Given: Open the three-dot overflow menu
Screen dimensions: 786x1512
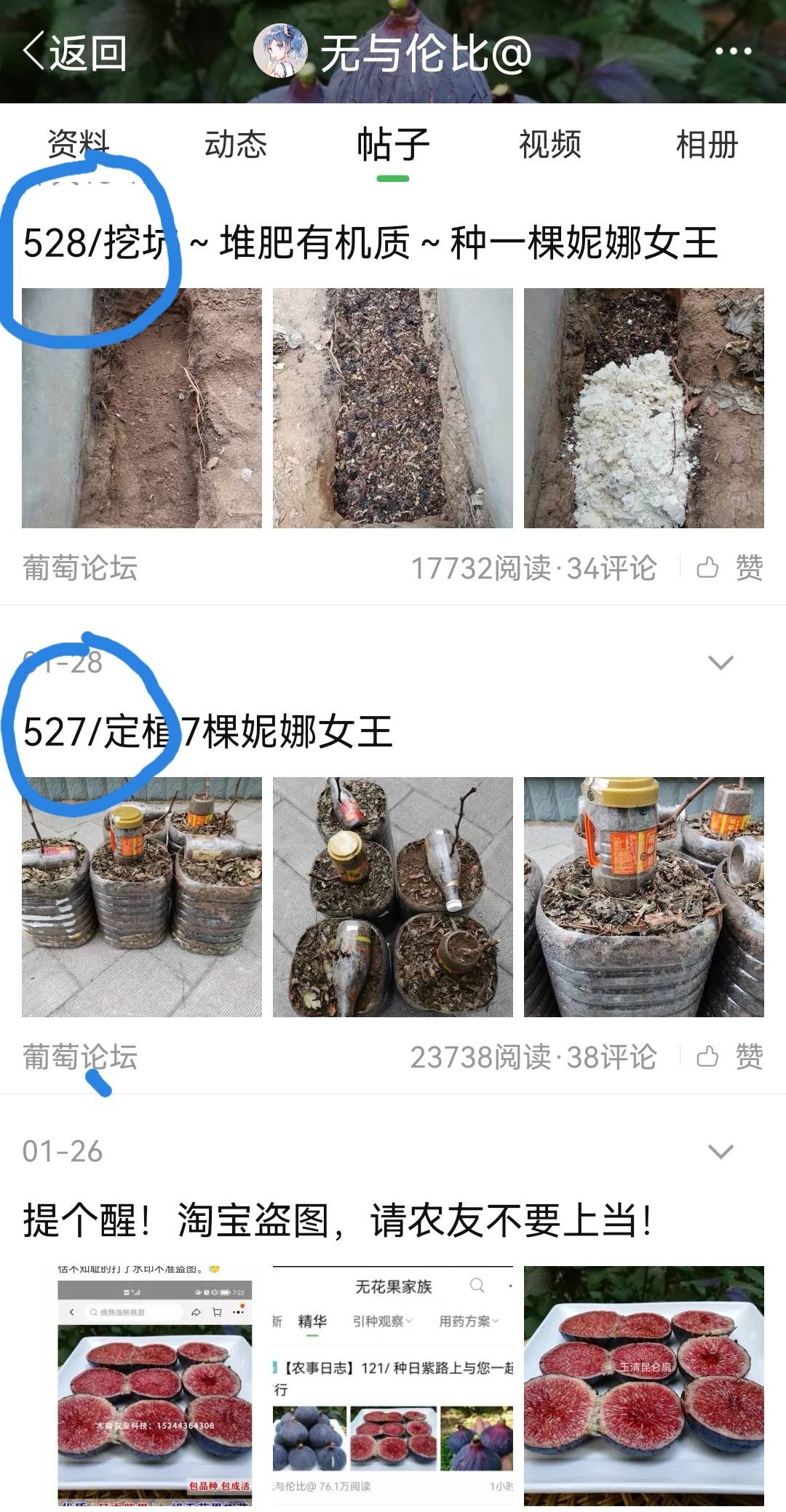Looking at the screenshot, I should (733, 52).
